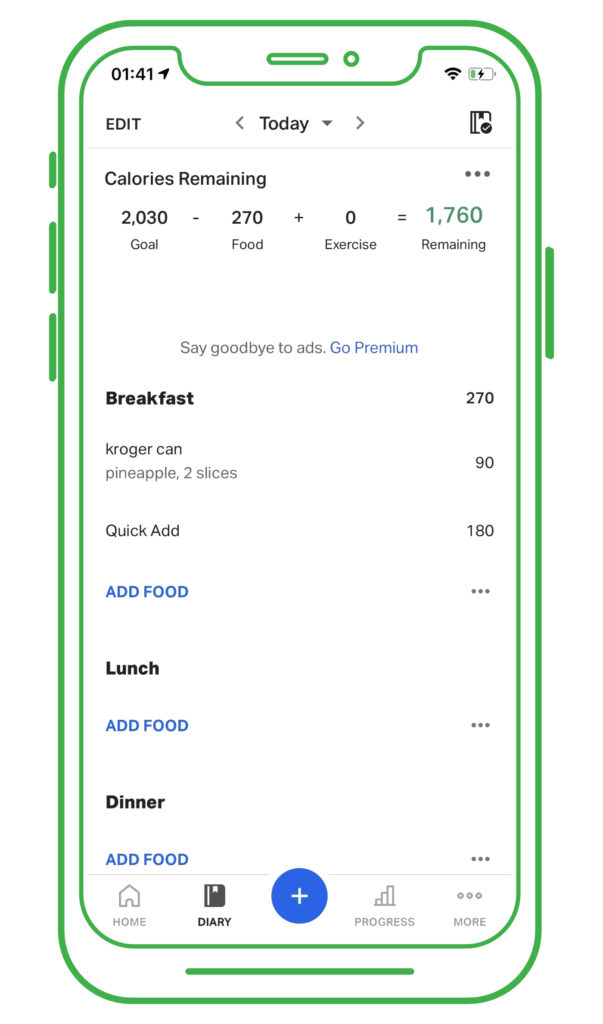Open Breakfast more options
The width and height of the screenshot is (603, 1024).
pos(480,591)
